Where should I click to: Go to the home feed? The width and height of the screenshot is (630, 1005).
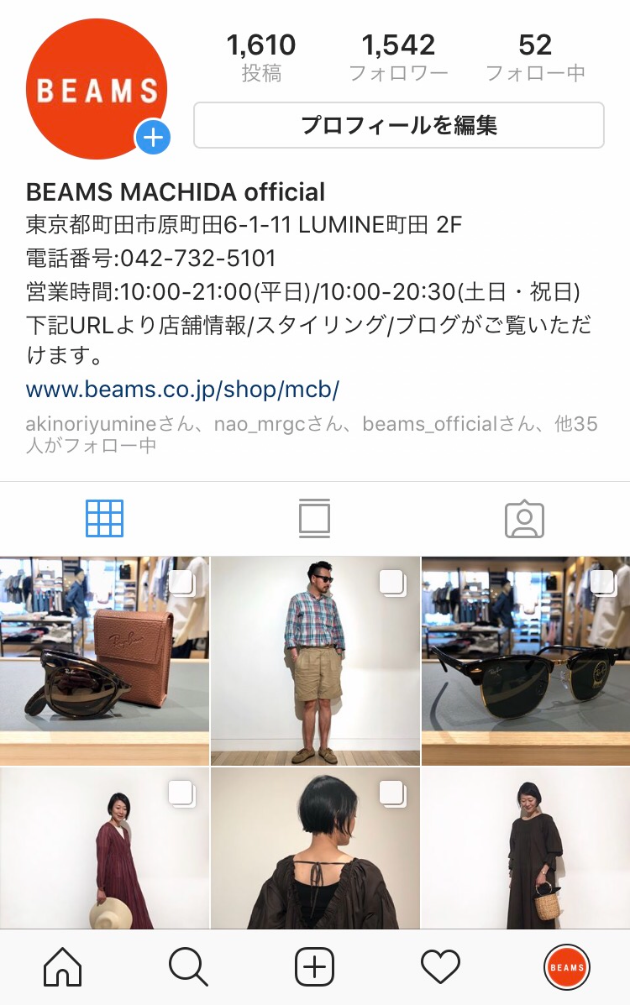coord(63,967)
